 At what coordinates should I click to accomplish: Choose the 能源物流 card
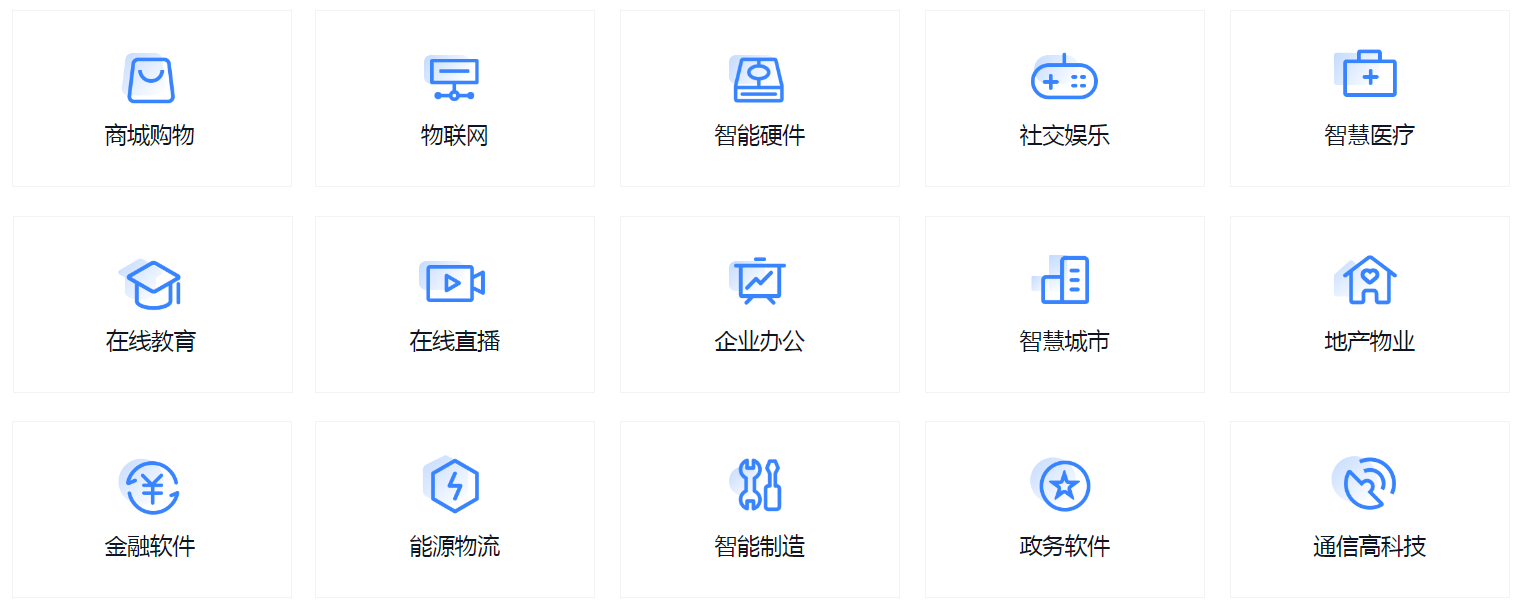[455, 509]
